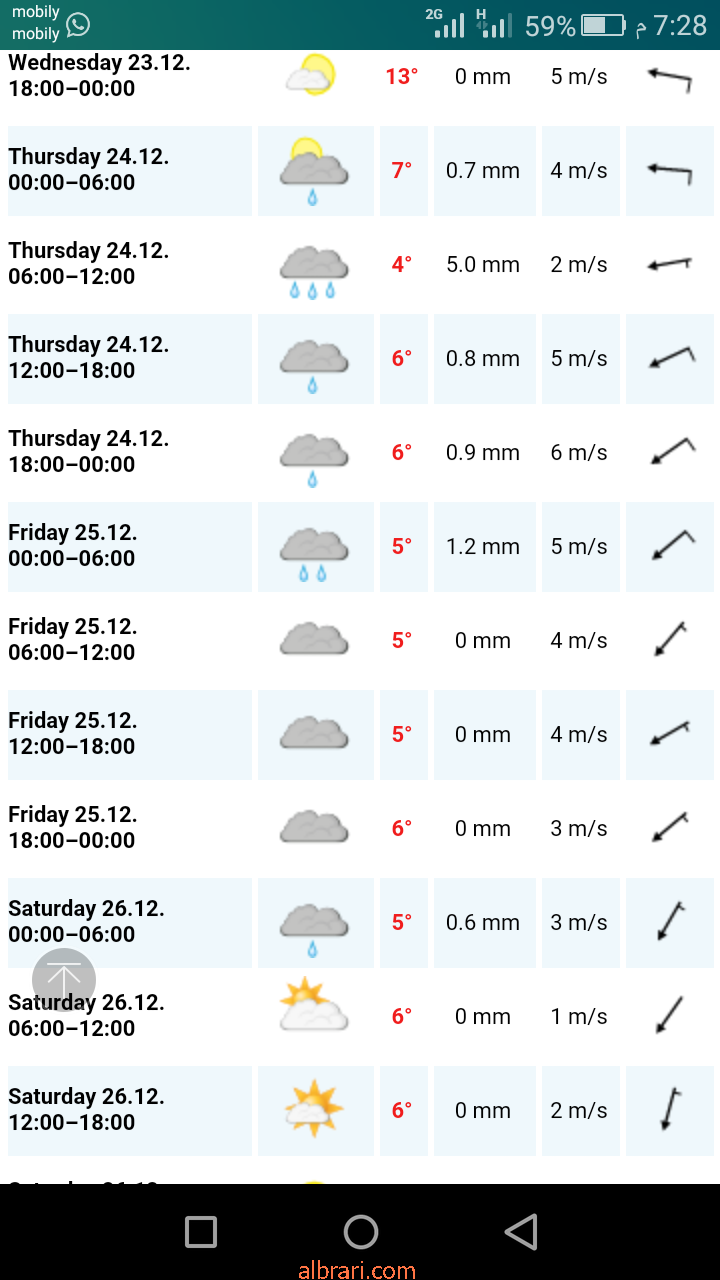Go back with the system back button
Image resolution: width=720 pixels, height=1280 pixels.
coord(521,1232)
